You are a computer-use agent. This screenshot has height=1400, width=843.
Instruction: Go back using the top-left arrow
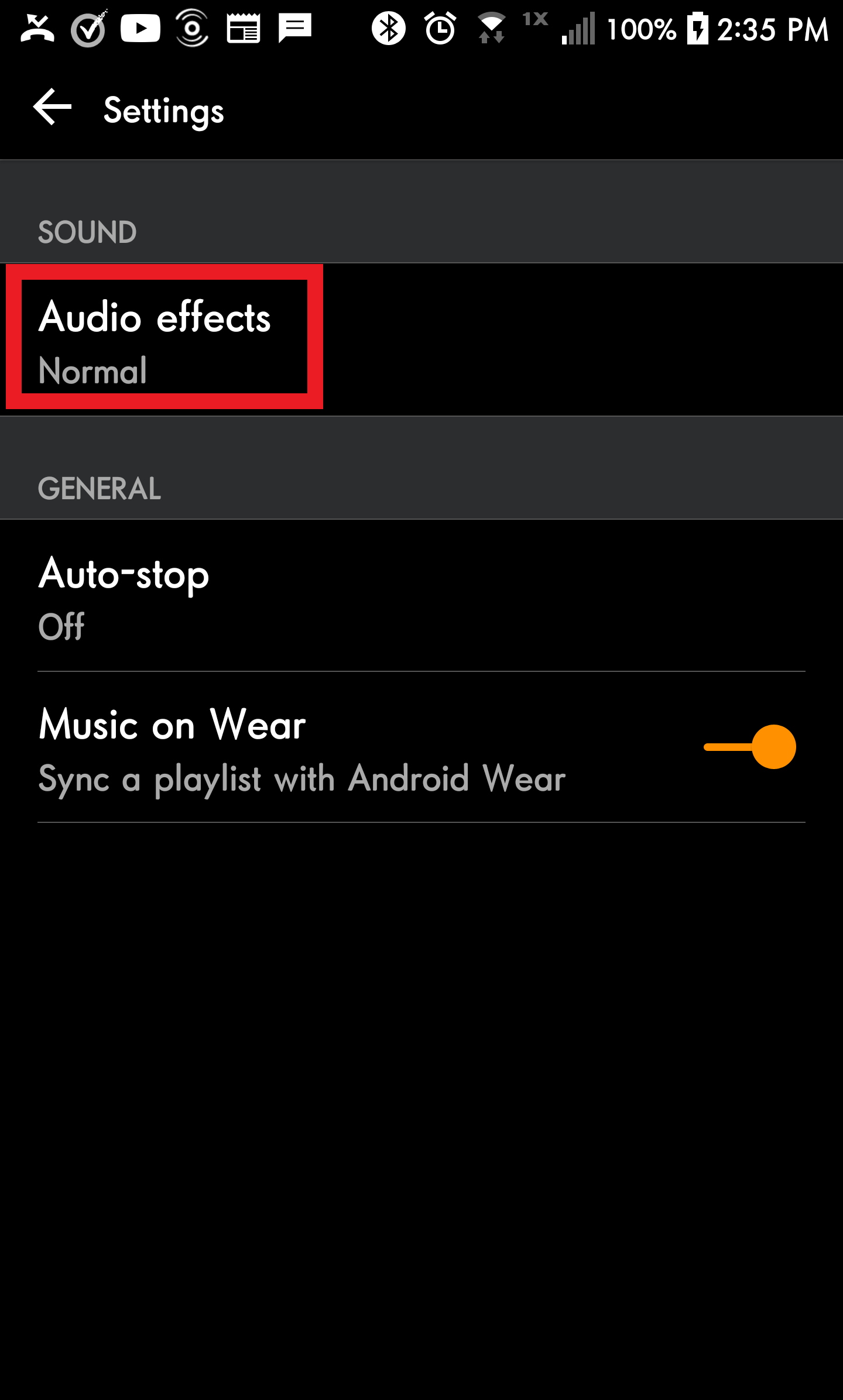pyautogui.click(x=53, y=108)
